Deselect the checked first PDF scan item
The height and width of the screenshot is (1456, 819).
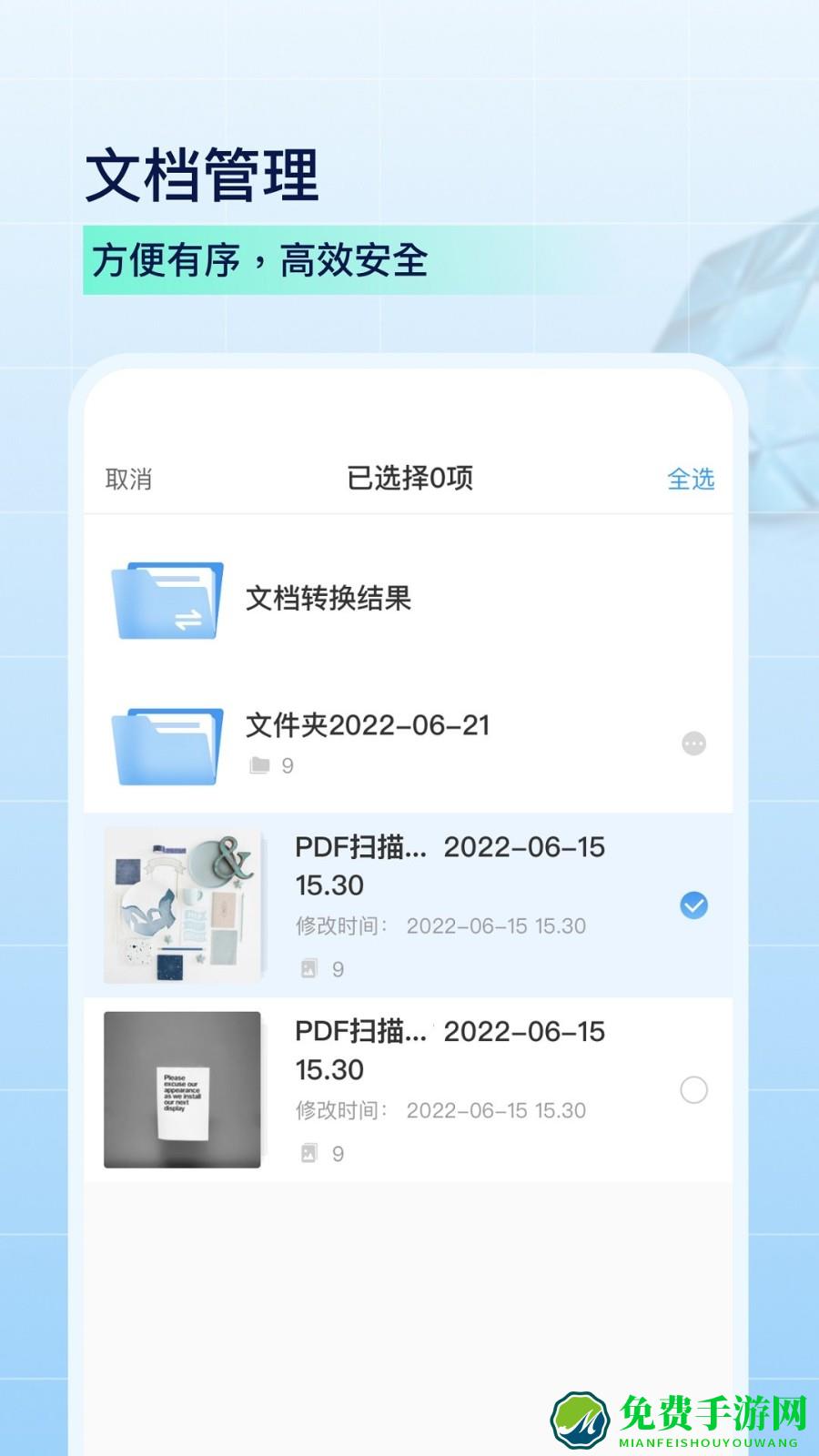pyautogui.click(x=695, y=904)
